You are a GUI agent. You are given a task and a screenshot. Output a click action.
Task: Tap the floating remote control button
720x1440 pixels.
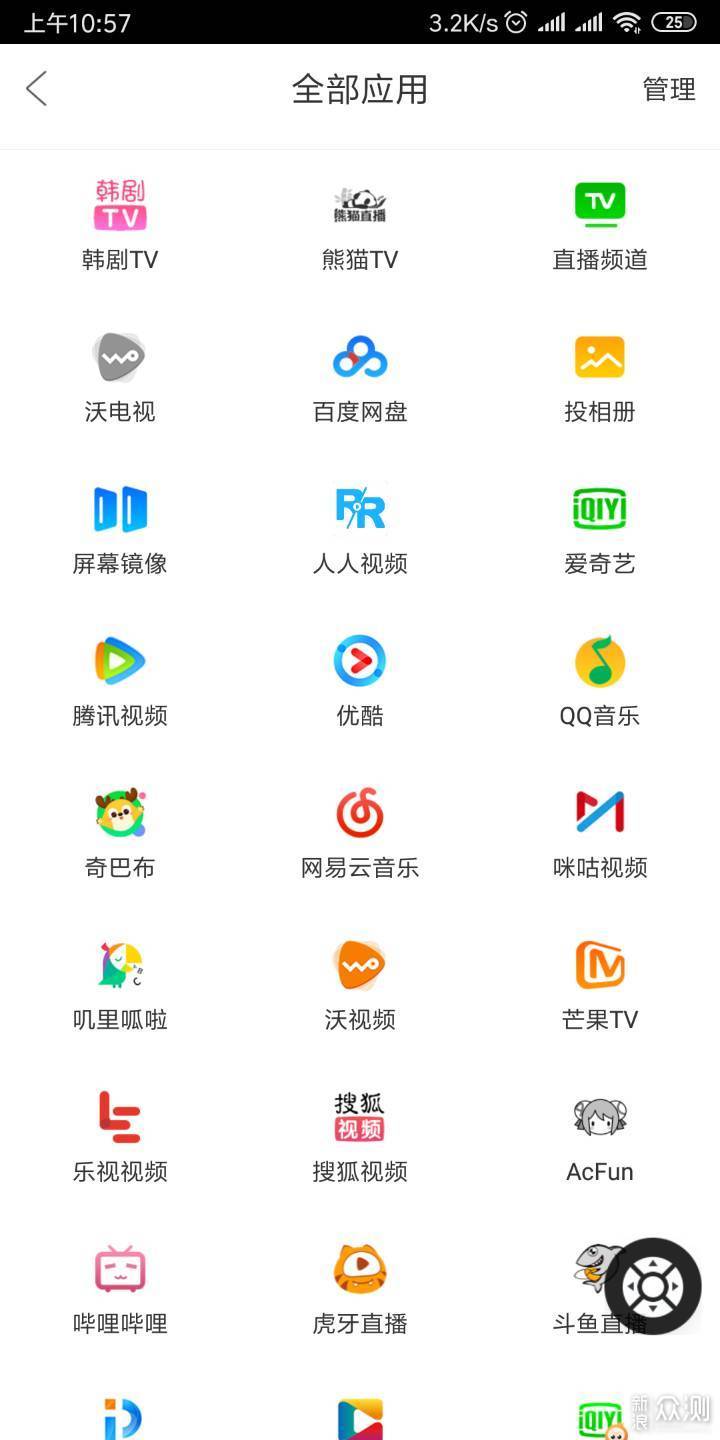point(653,1286)
